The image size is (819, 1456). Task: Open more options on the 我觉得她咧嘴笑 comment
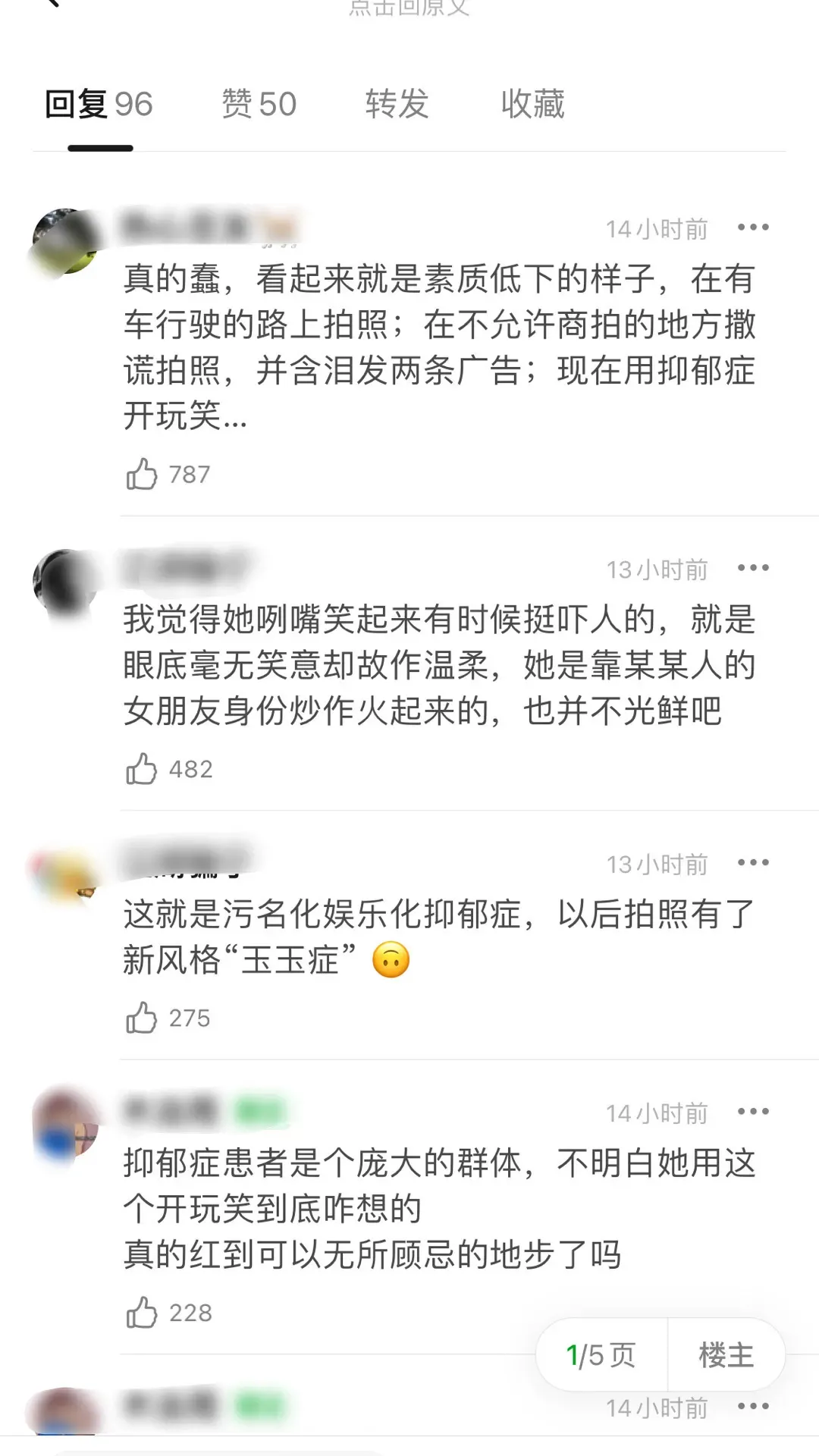point(753,568)
